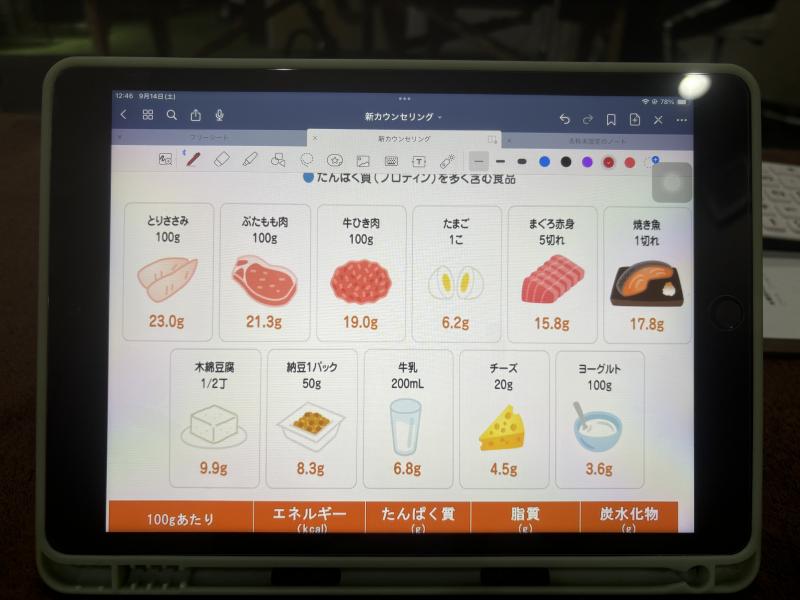Viewport: 800px width, 600px height.
Task: Undo the last action
Action: [565, 119]
